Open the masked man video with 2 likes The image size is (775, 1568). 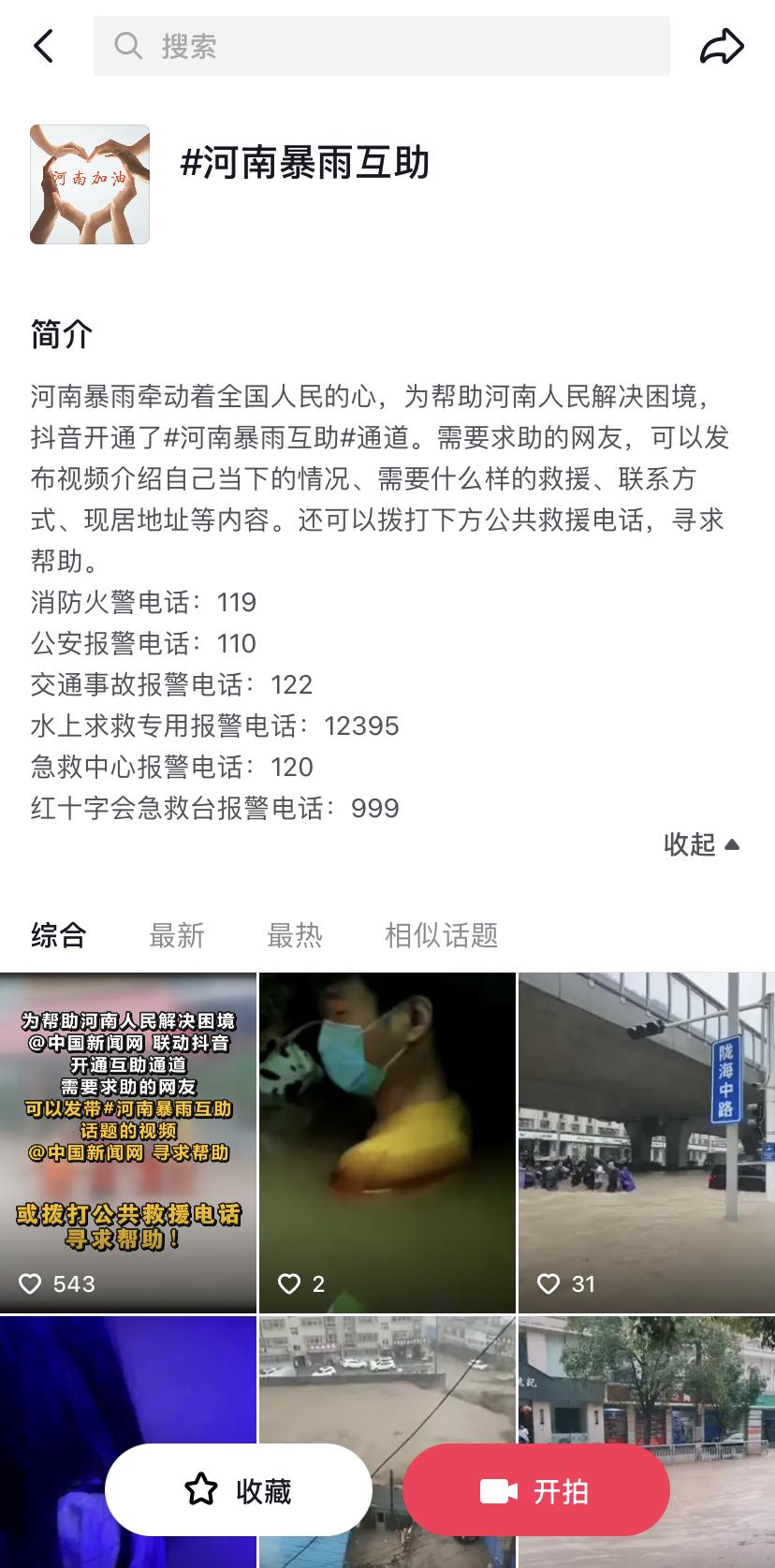(387, 1142)
